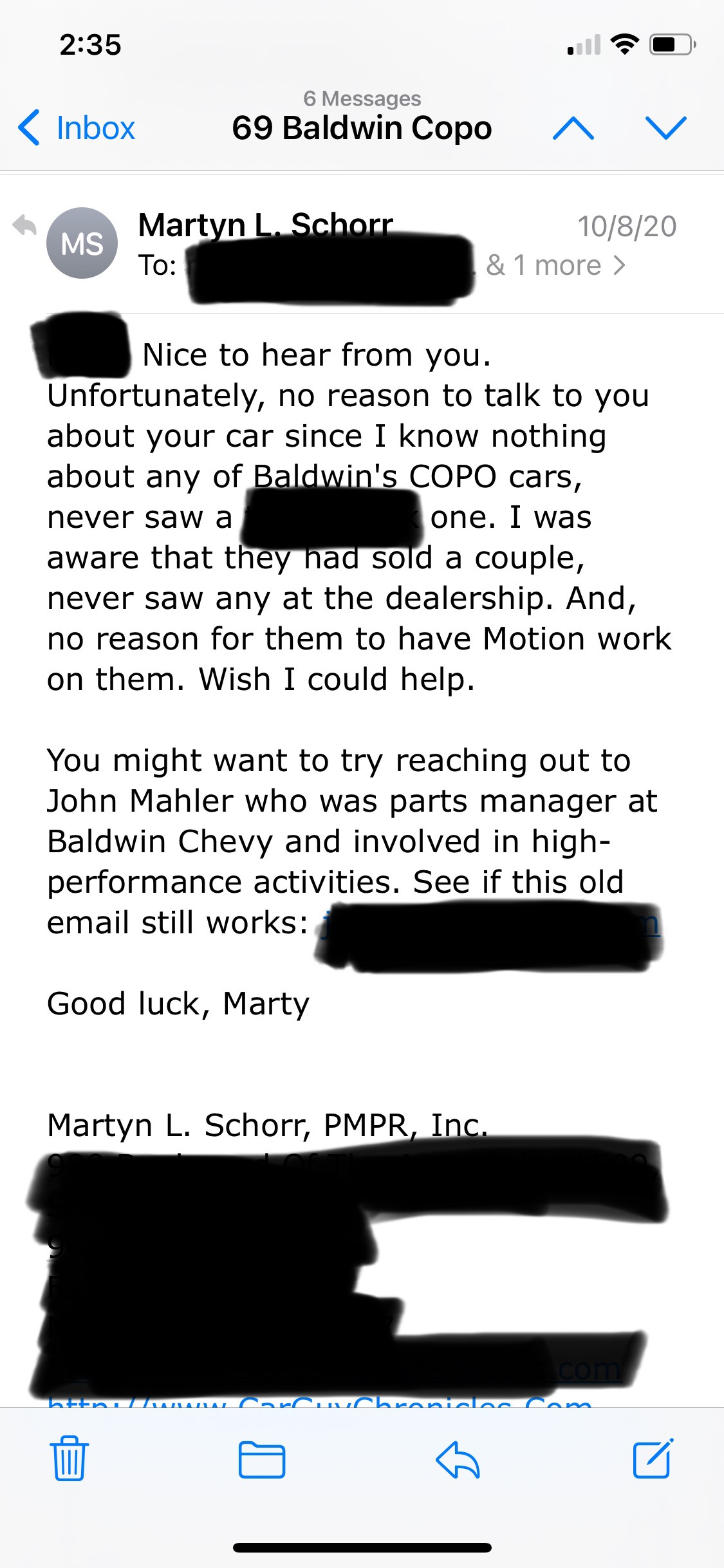This screenshot has width=724, height=1568.
Task: Open sender Martyn L. Schorr's contact details
Action: coord(265,225)
